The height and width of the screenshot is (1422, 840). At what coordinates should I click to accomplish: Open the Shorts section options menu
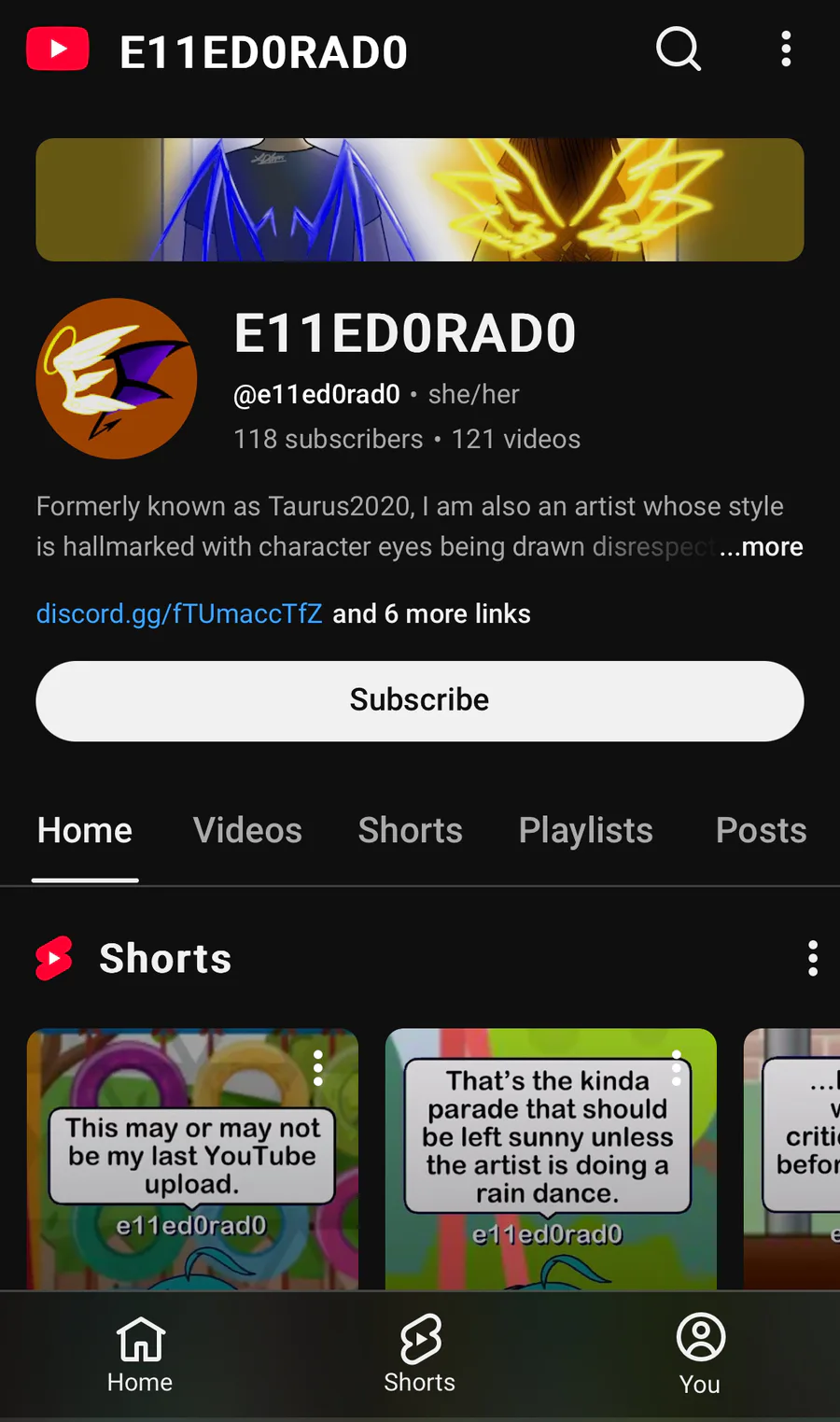coord(813,958)
